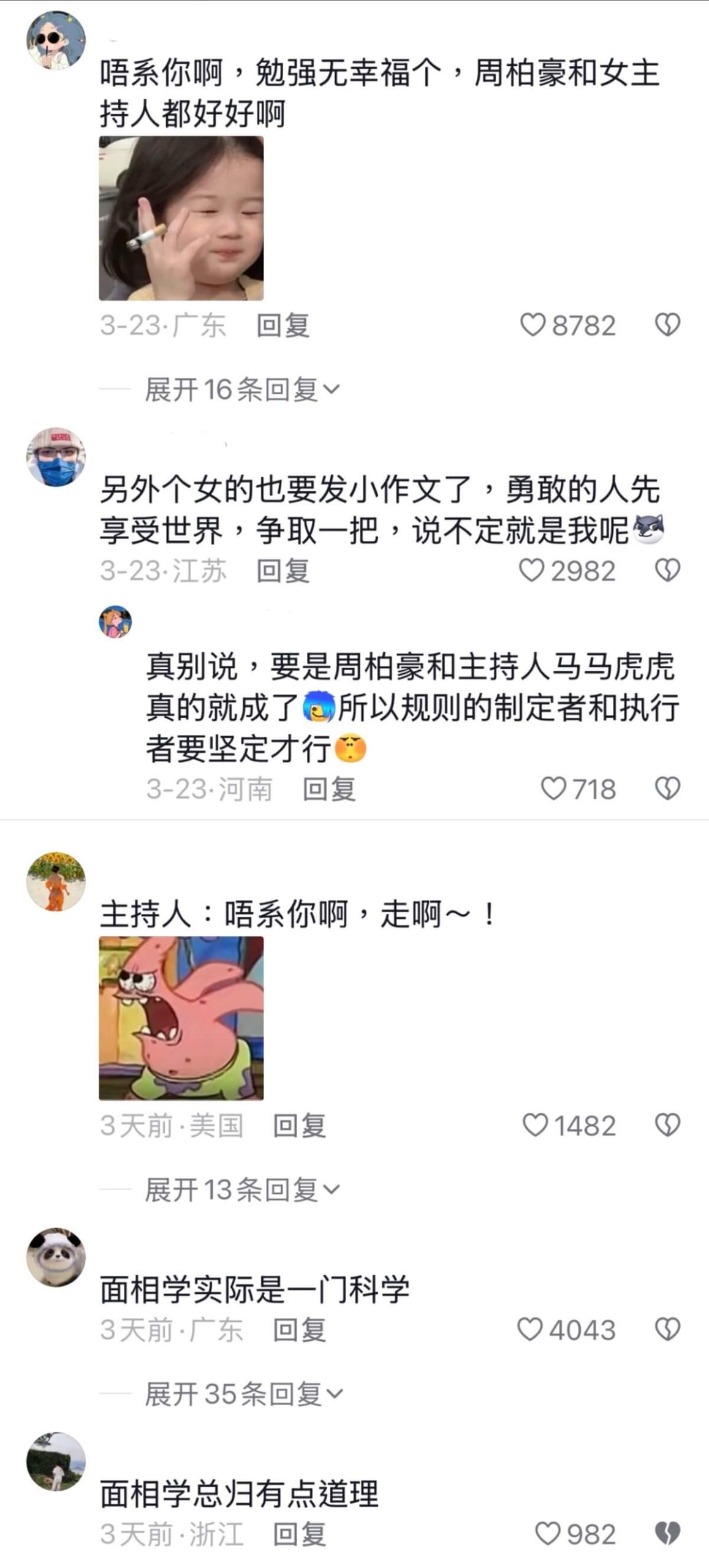Like the 江苏 comment with 2982 likes
The image size is (709, 1568).
coord(531,570)
